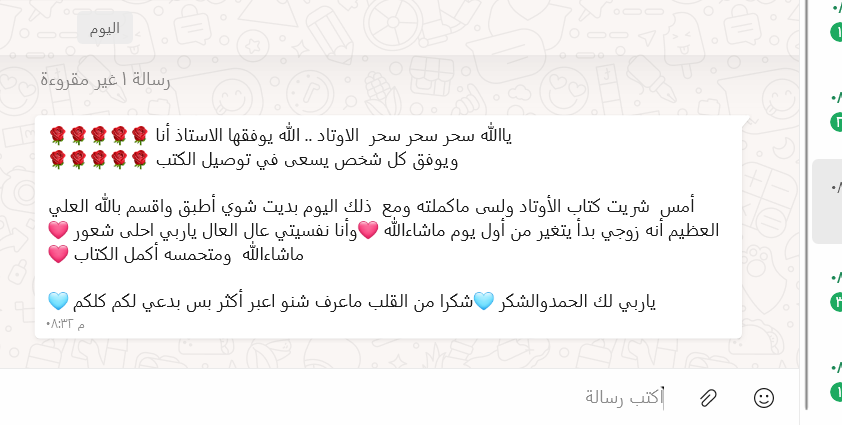Open the emoji picker
Image resolution: width=842 pixels, height=425 pixels.
(x=763, y=398)
